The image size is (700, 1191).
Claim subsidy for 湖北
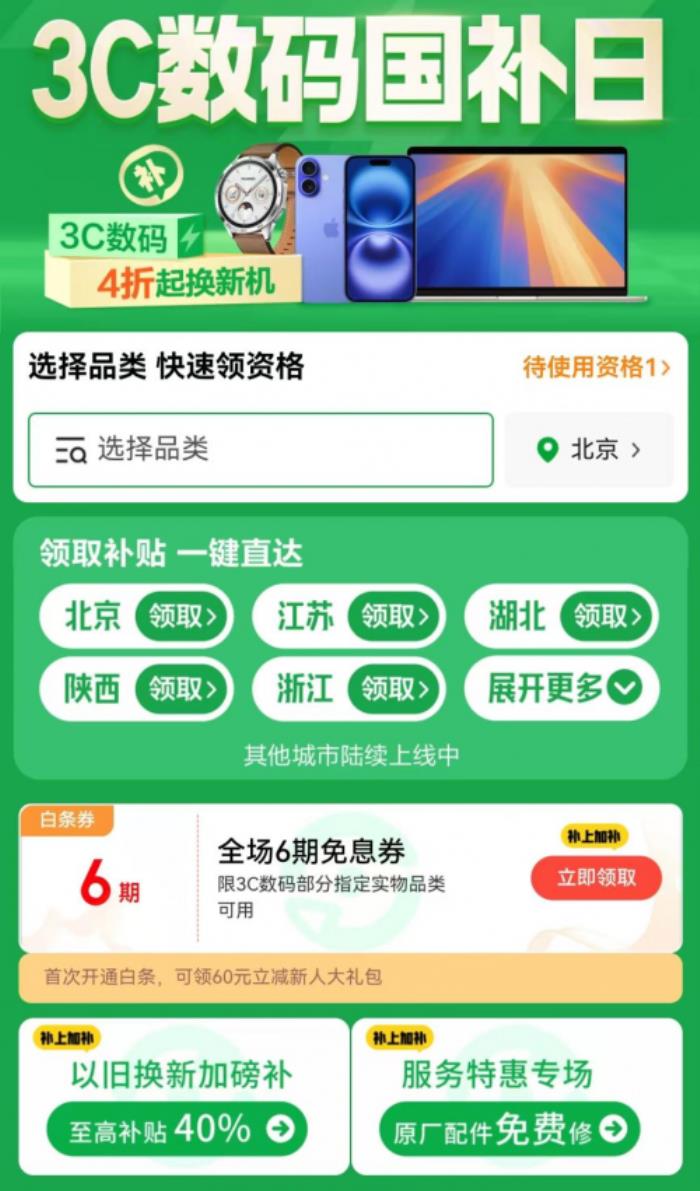(x=604, y=616)
